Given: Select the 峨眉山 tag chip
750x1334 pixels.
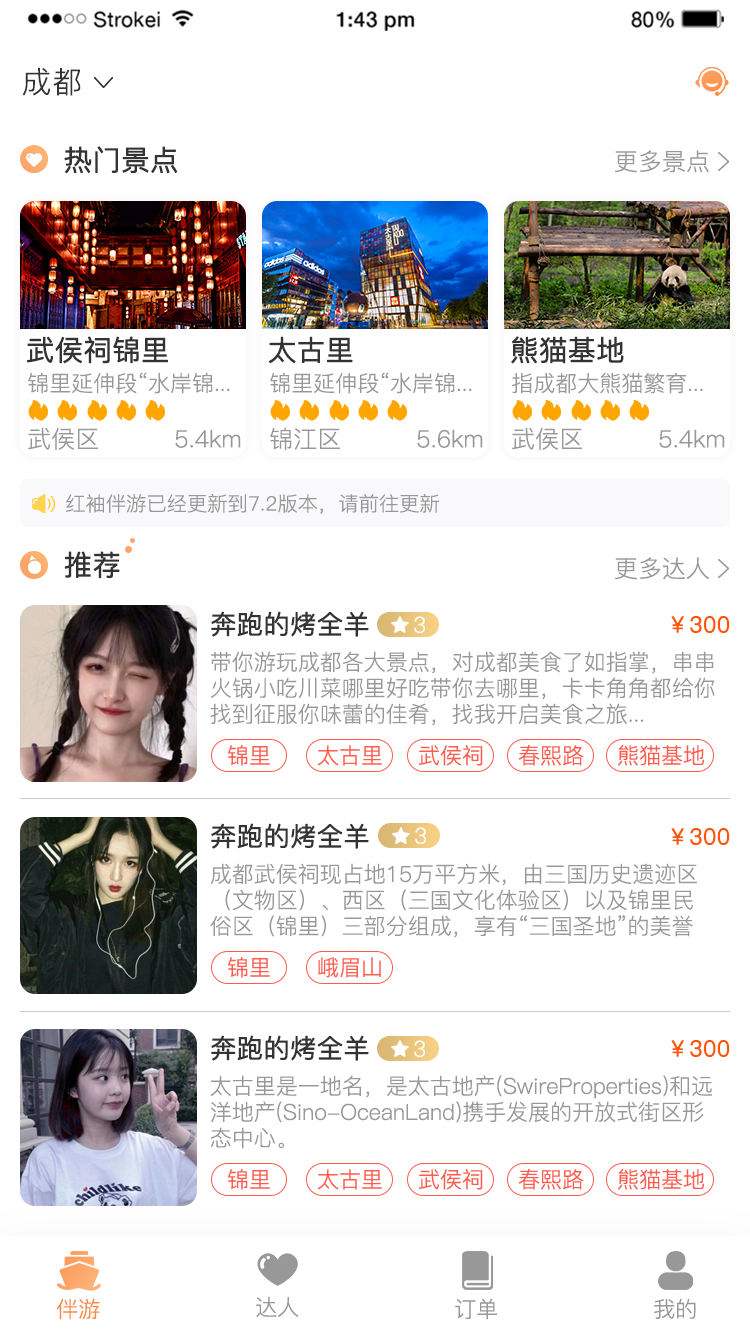Looking at the screenshot, I should coord(349,967).
